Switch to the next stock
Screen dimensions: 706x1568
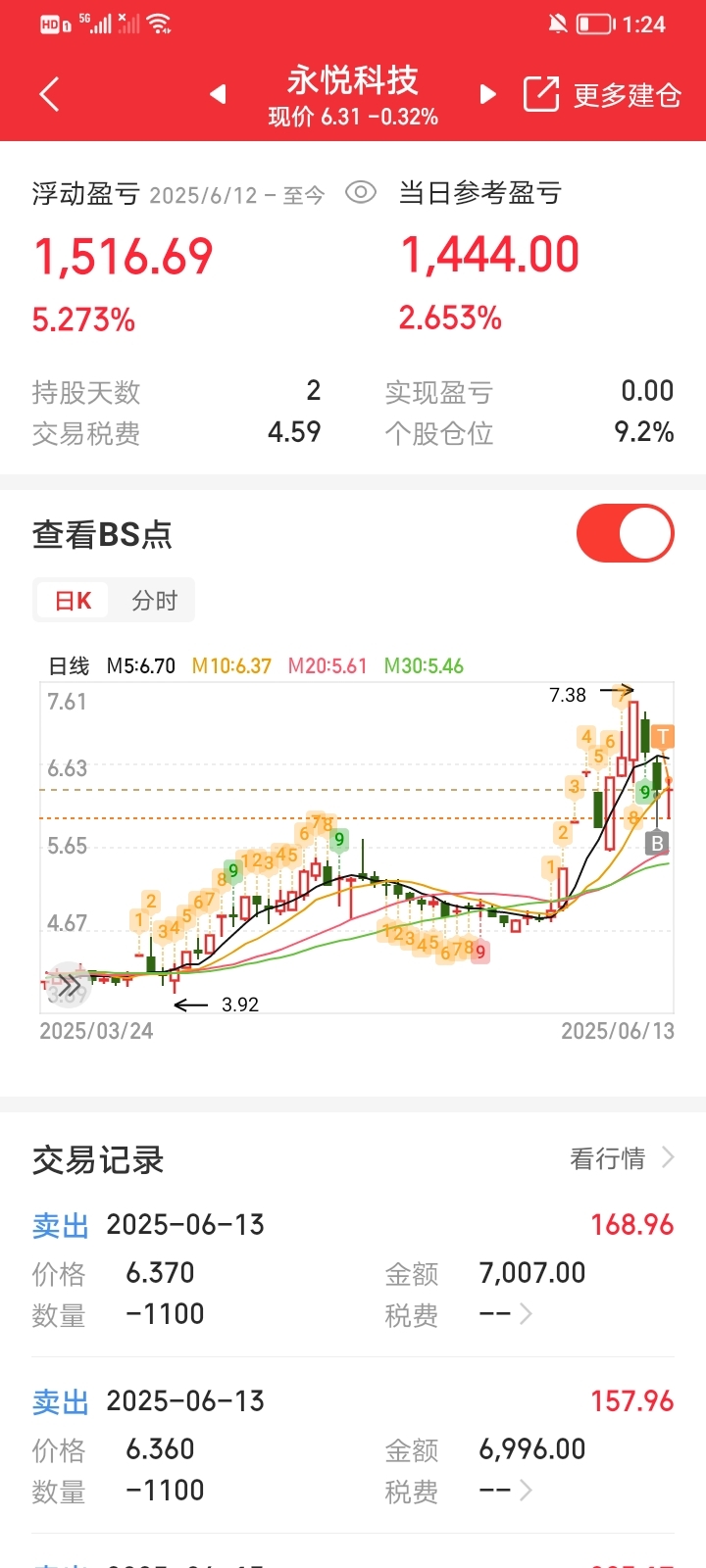pos(487,94)
